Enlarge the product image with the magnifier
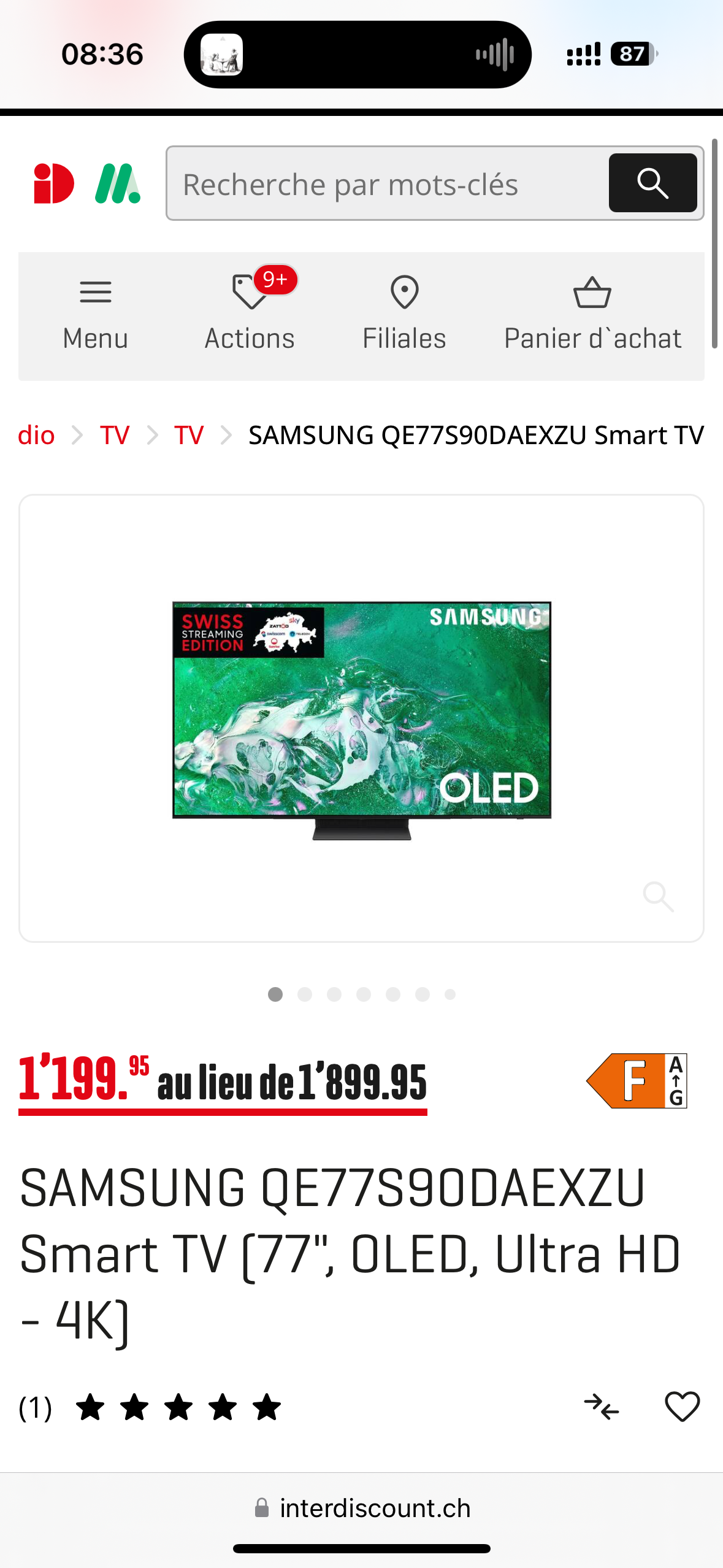 (x=659, y=897)
